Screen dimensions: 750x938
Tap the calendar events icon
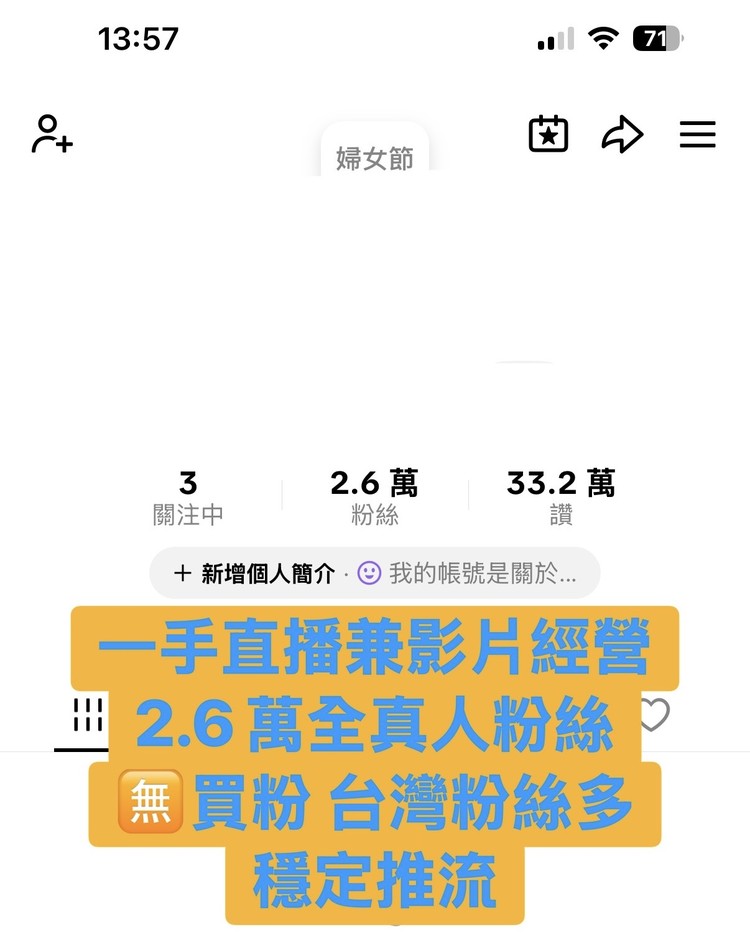[x=547, y=135]
